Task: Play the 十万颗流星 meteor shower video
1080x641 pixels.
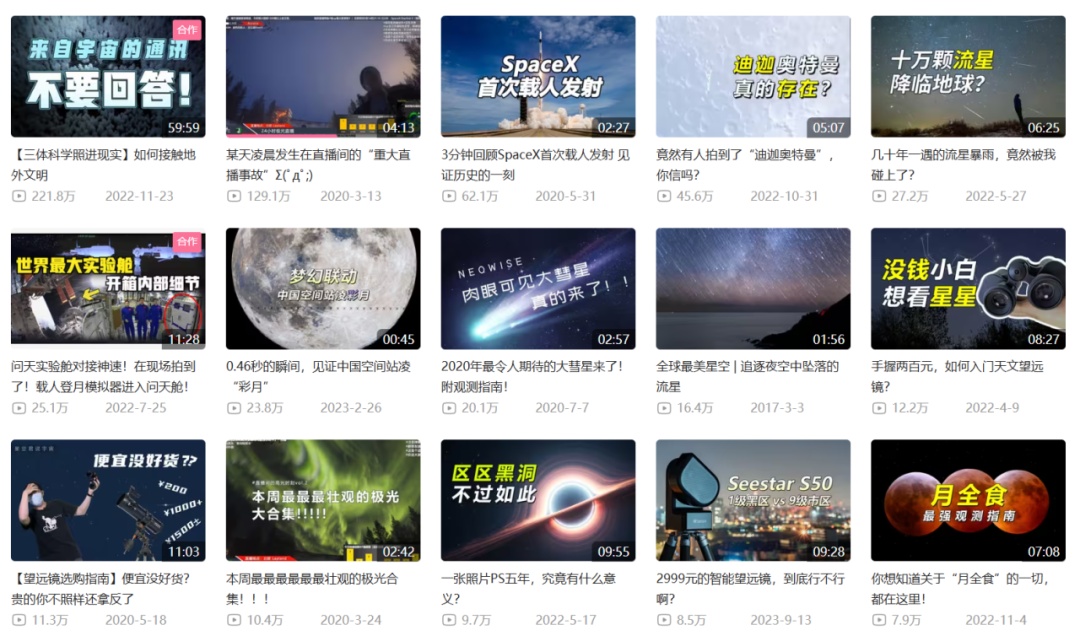Action: (x=968, y=76)
